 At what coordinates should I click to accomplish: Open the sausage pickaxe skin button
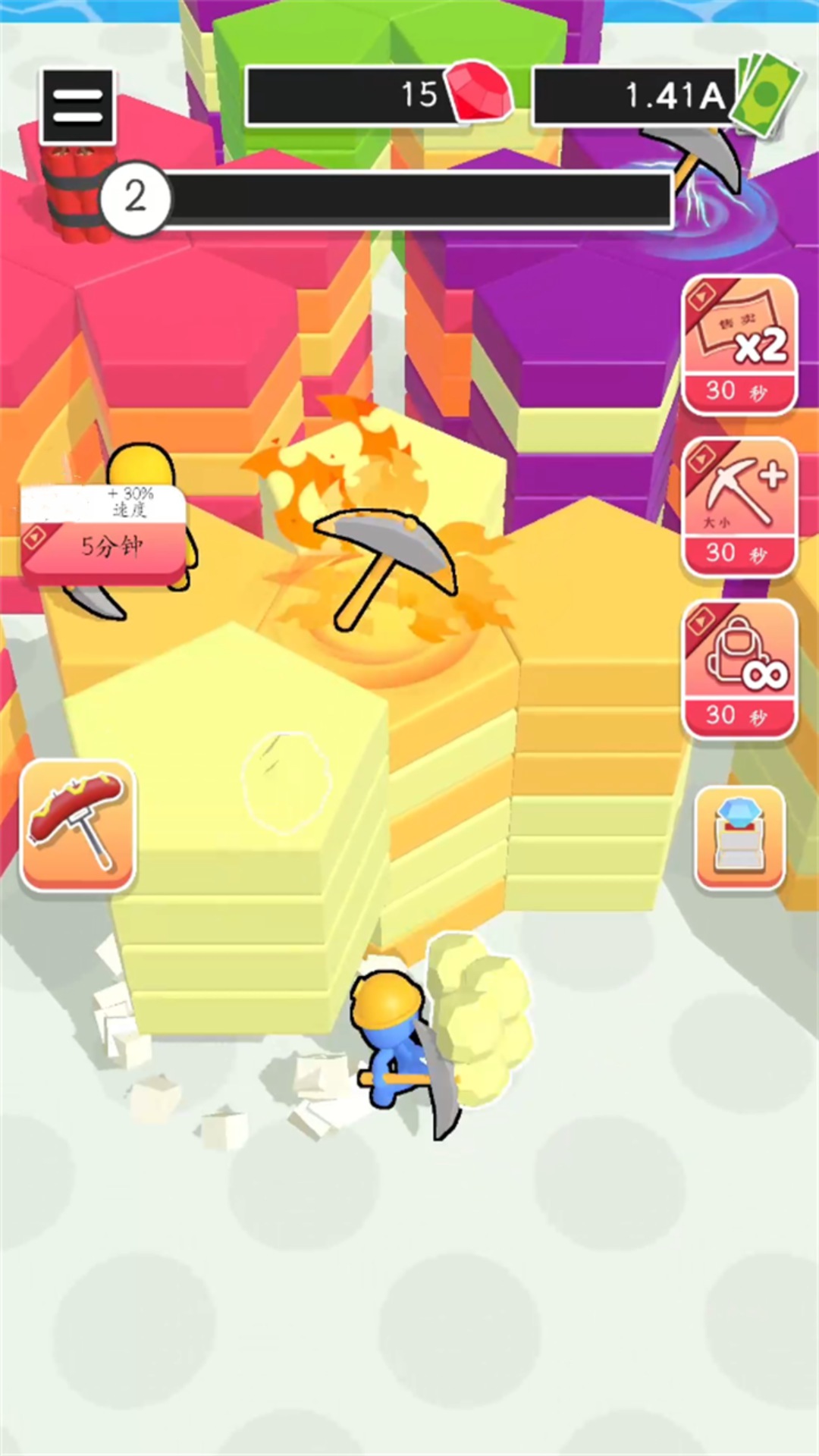click(77, 824)
